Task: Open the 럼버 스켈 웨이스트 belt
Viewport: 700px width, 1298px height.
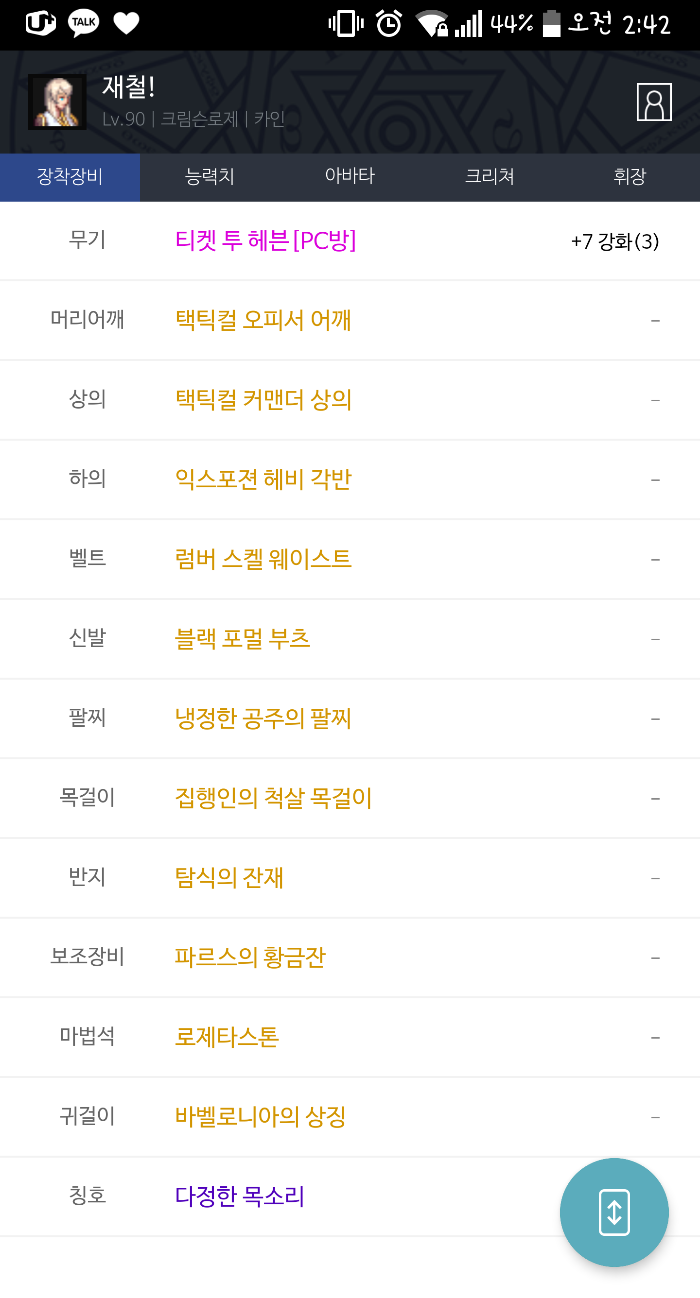Action: coord(263,559)
